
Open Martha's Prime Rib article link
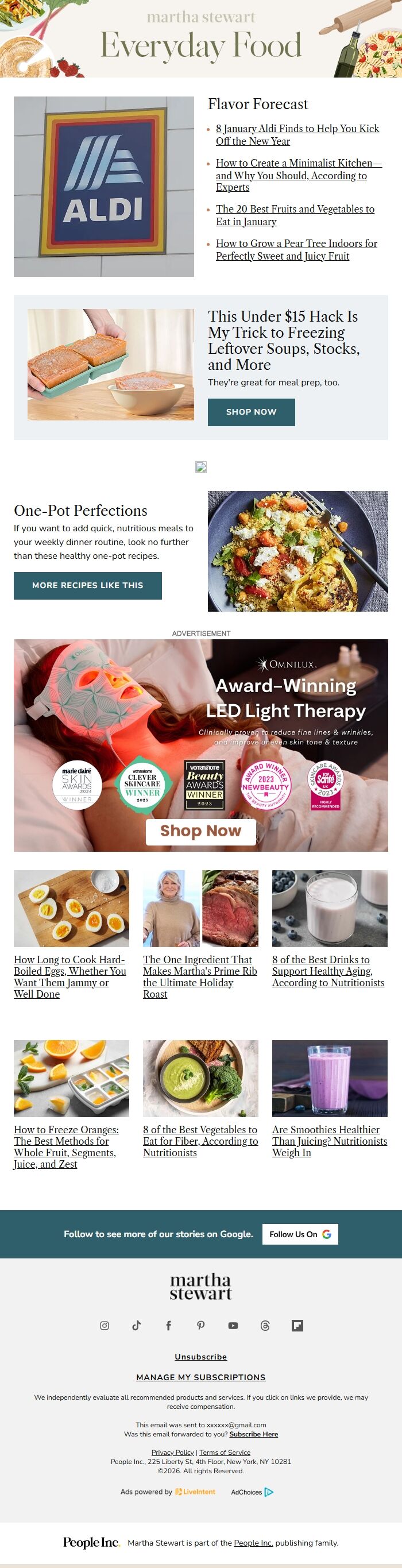click(199, 976)
